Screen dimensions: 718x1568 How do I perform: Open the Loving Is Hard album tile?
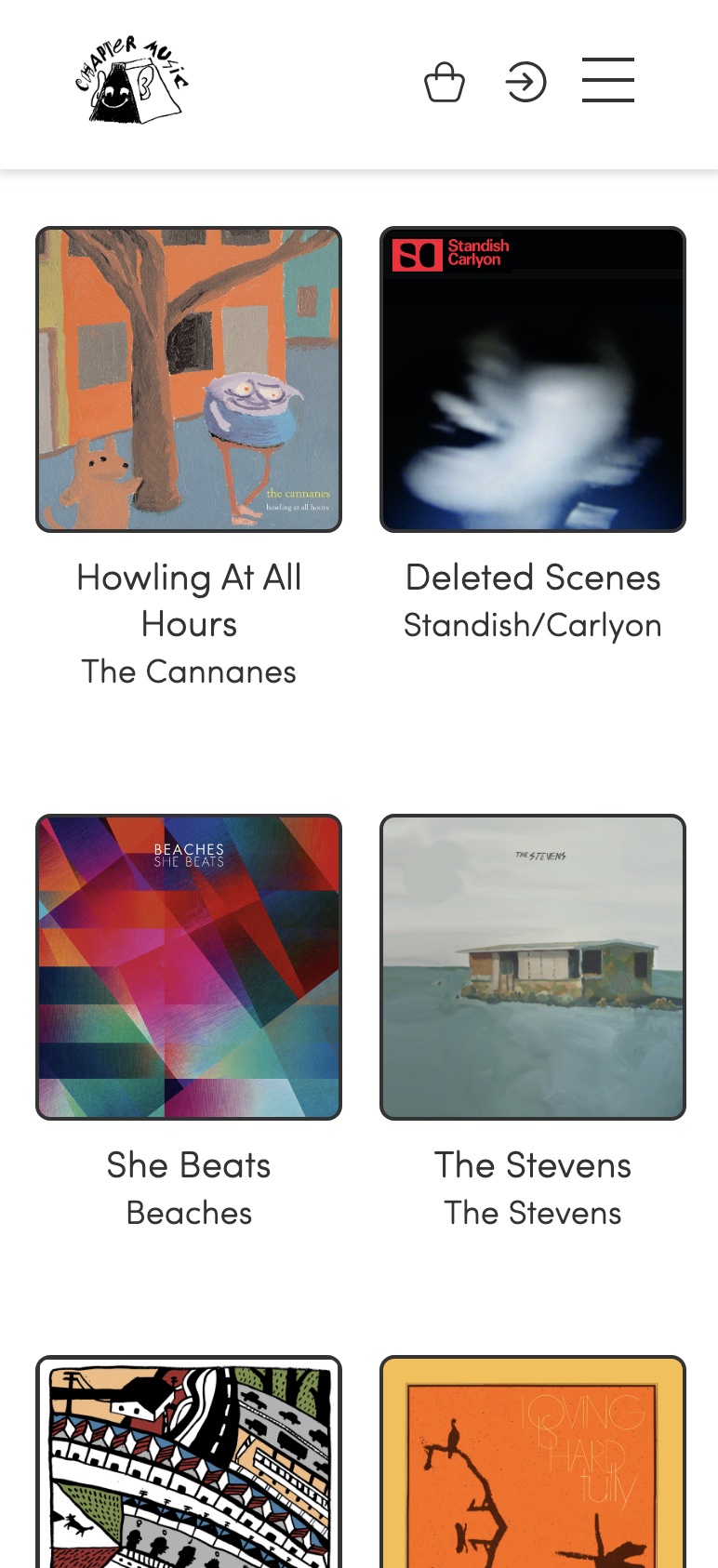point(533,1465)
